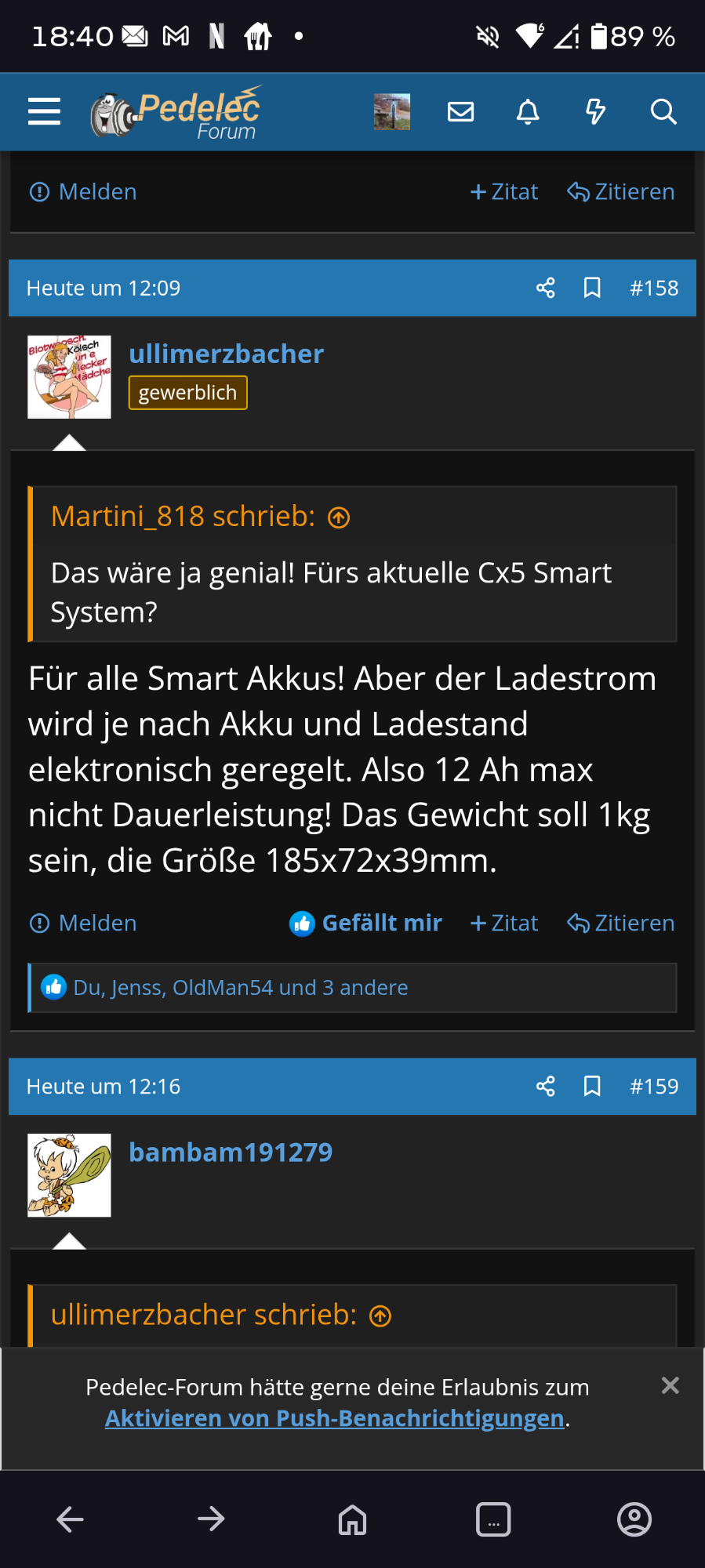Open the notifications bell

528,112
